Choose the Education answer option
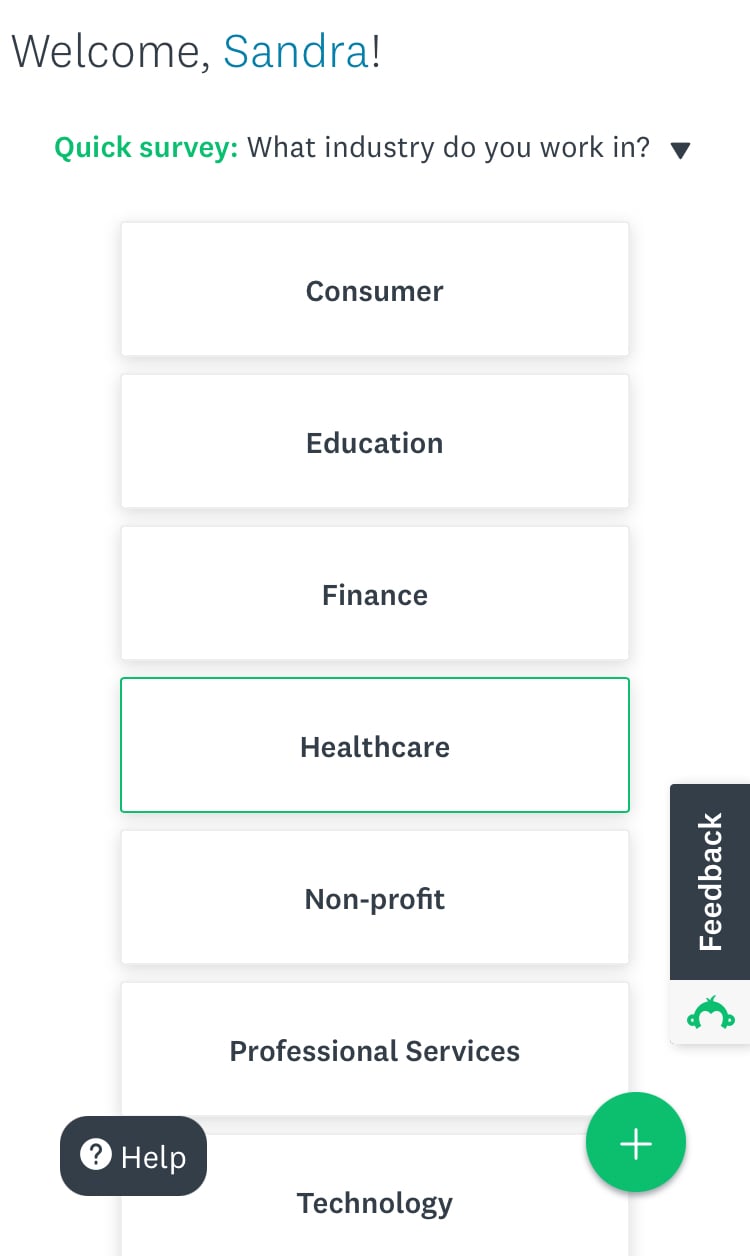The image size is (750, 1256). tap(374, 442)
